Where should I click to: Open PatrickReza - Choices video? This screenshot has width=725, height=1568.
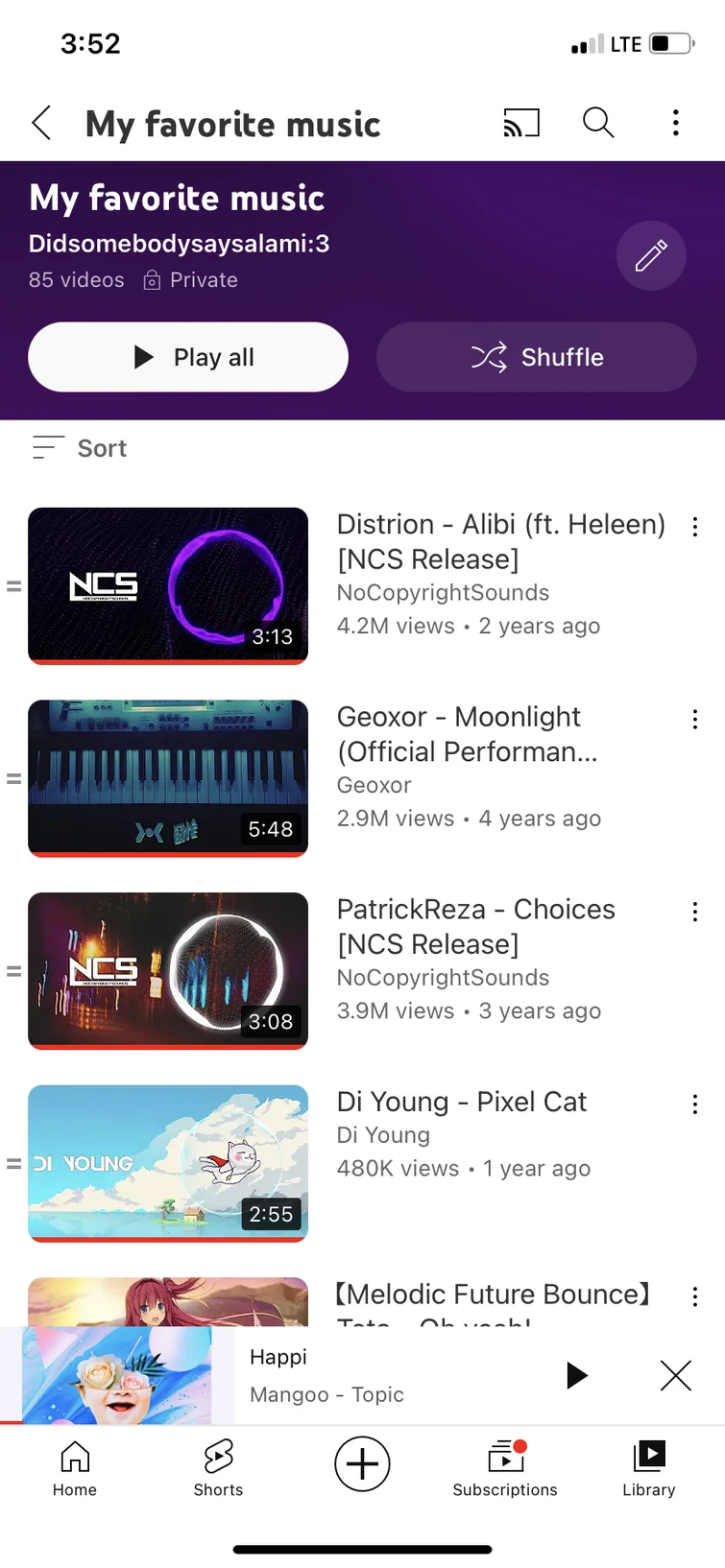point(168,969)
